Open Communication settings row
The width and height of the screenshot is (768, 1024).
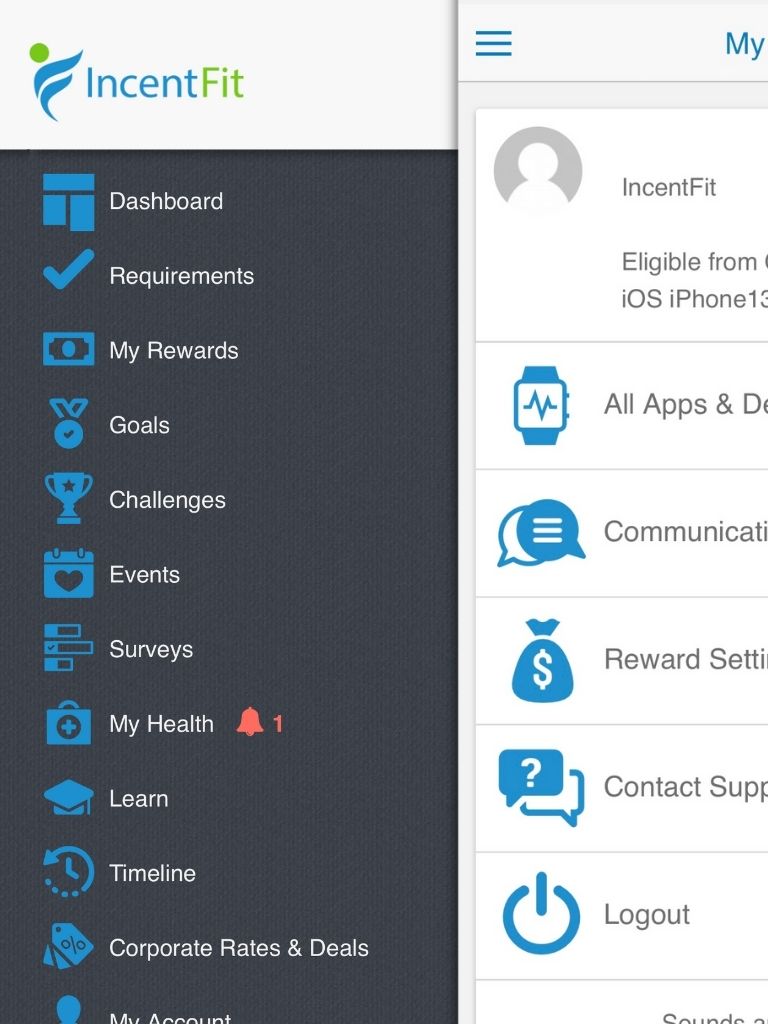coord(640,532)
